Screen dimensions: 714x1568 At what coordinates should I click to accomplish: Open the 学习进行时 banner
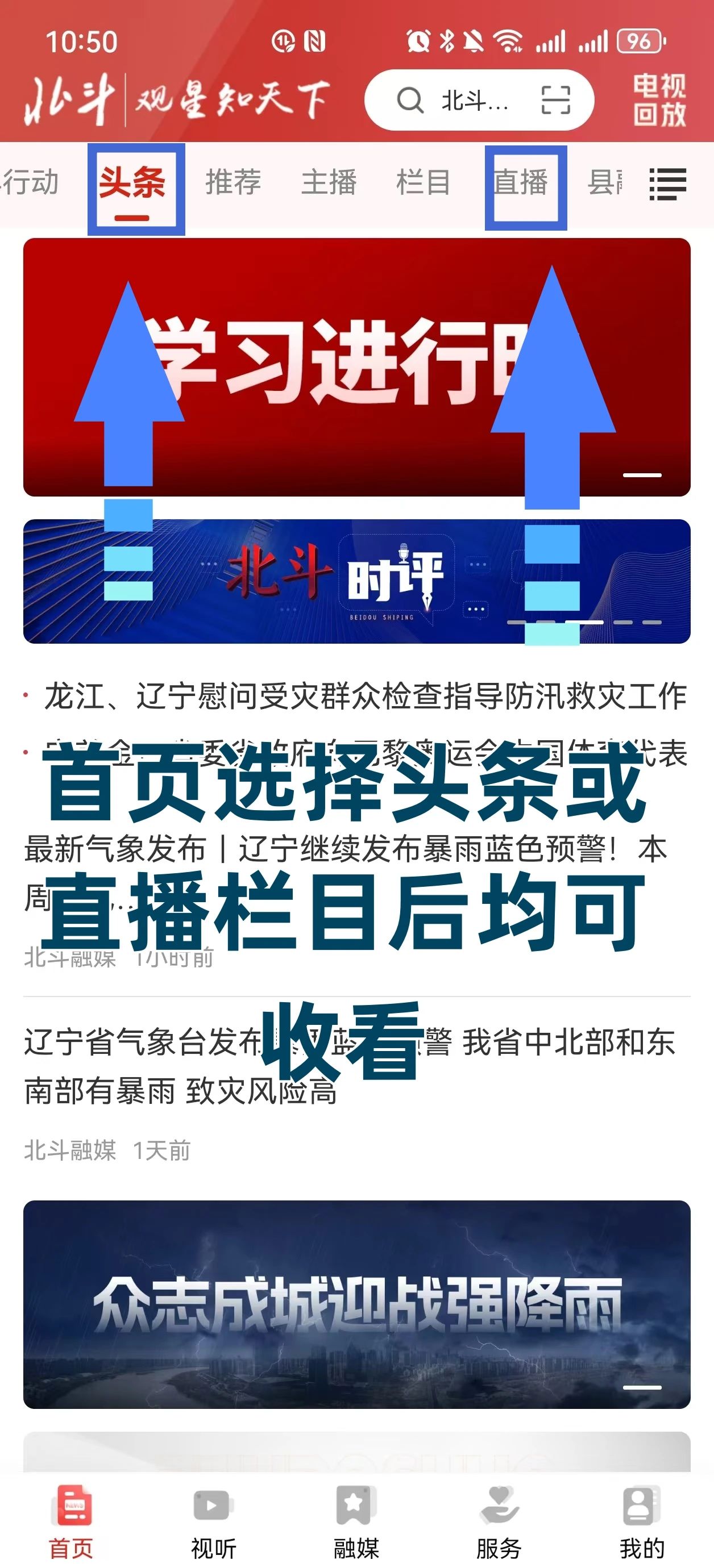tap(357, 367)
